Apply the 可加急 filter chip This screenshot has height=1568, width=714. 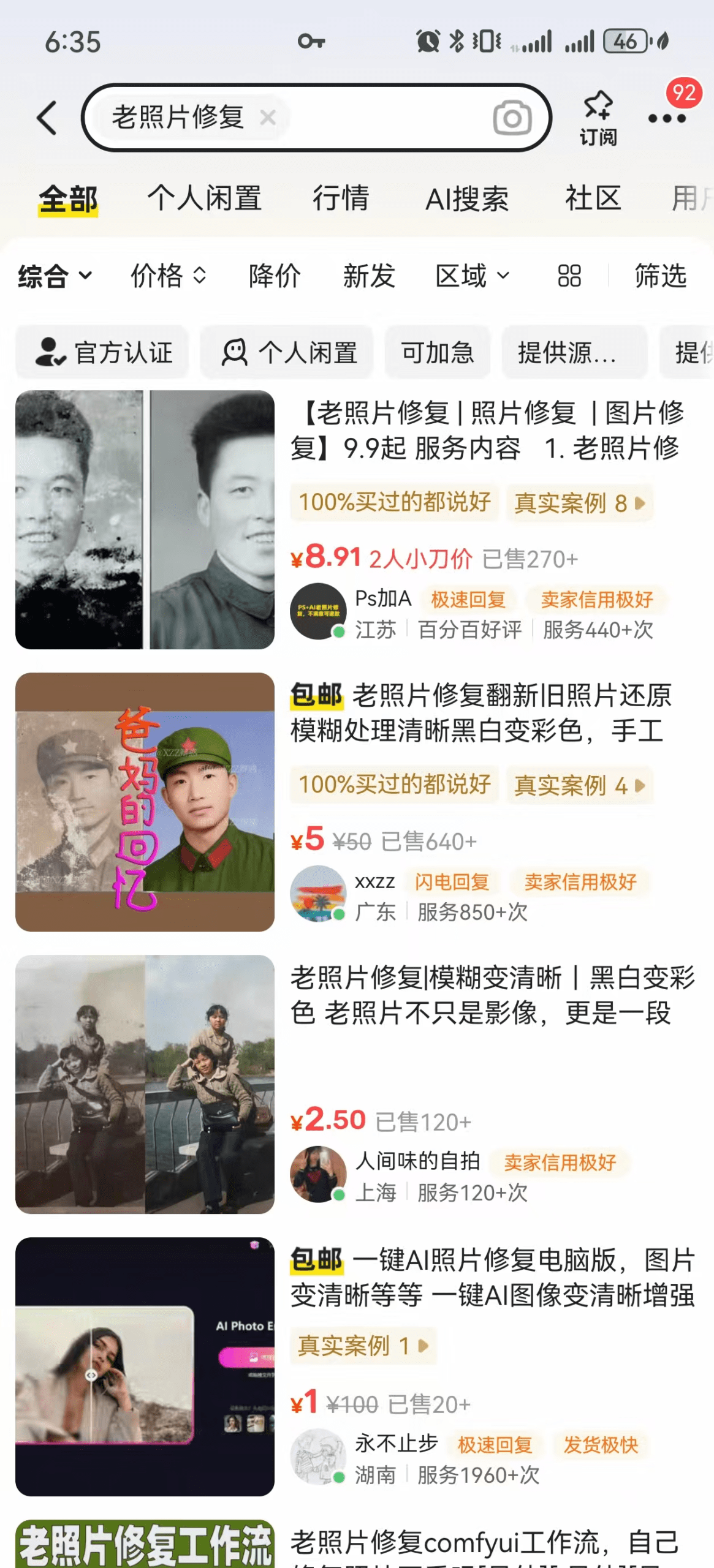[x=437, y=353]
